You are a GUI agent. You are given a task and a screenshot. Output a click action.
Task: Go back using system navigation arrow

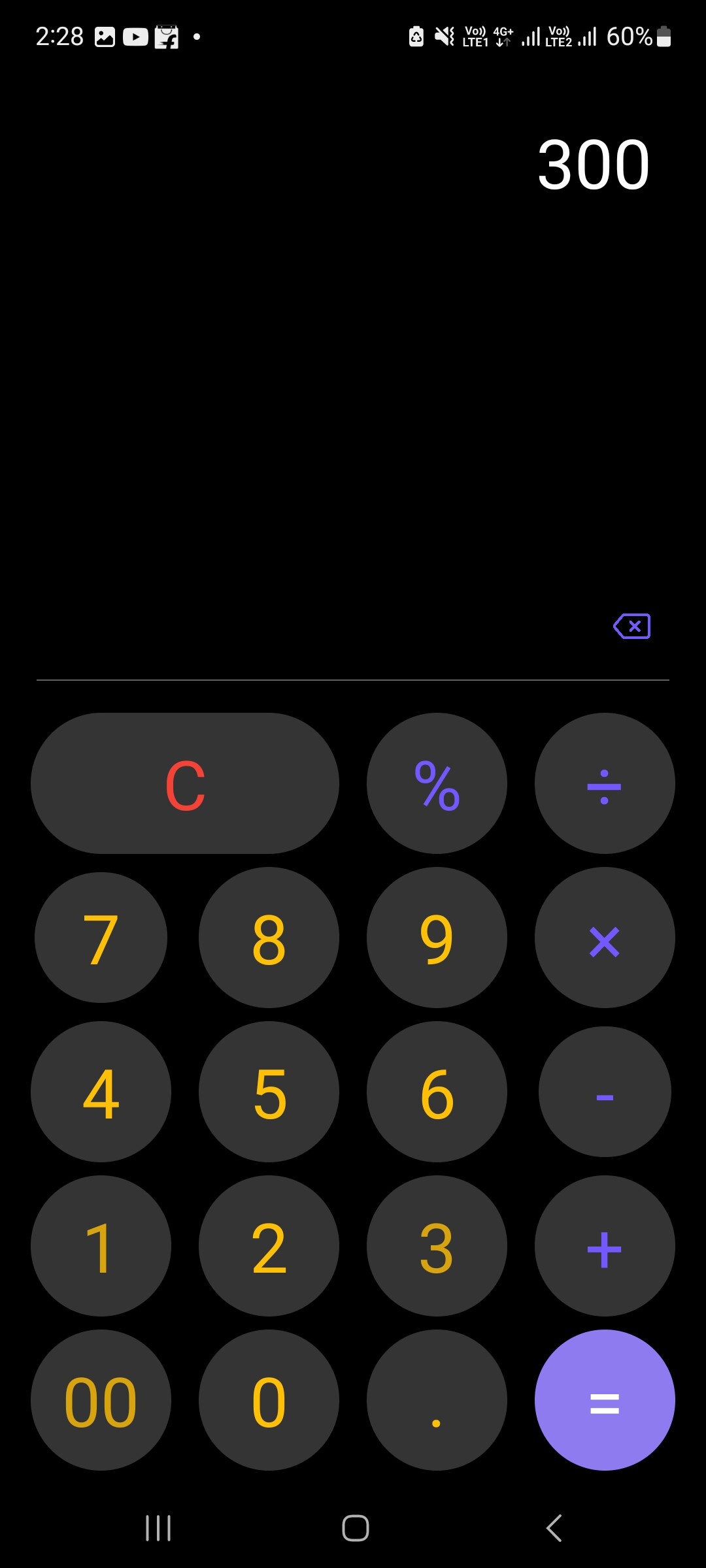pyautogui.click(x=554, y=1528)
